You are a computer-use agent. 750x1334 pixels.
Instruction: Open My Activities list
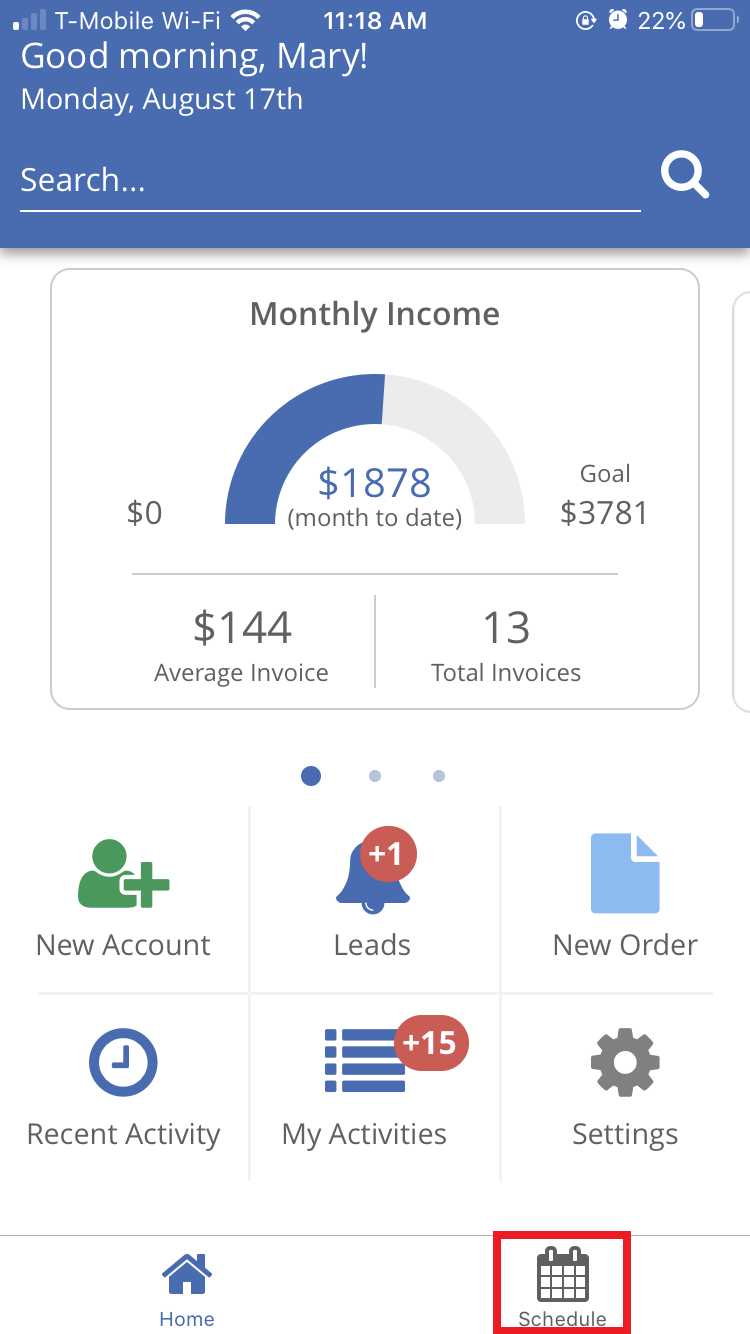point(366,1089)
